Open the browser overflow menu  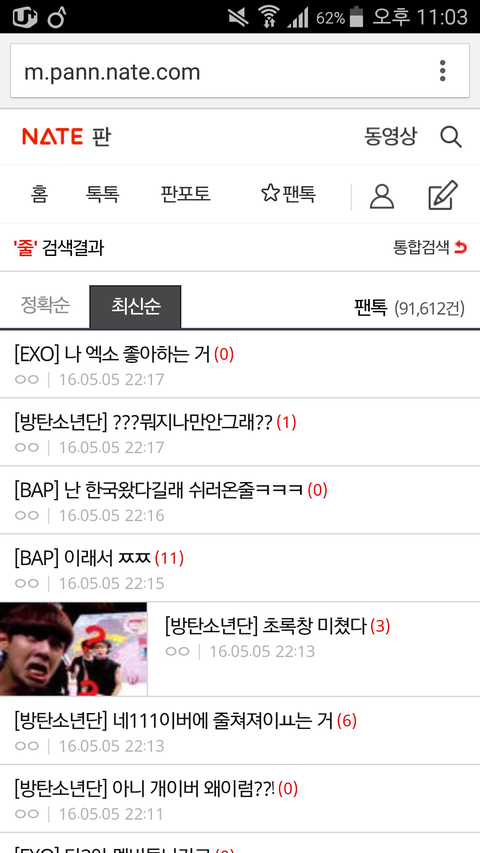(x=442, y=71)
